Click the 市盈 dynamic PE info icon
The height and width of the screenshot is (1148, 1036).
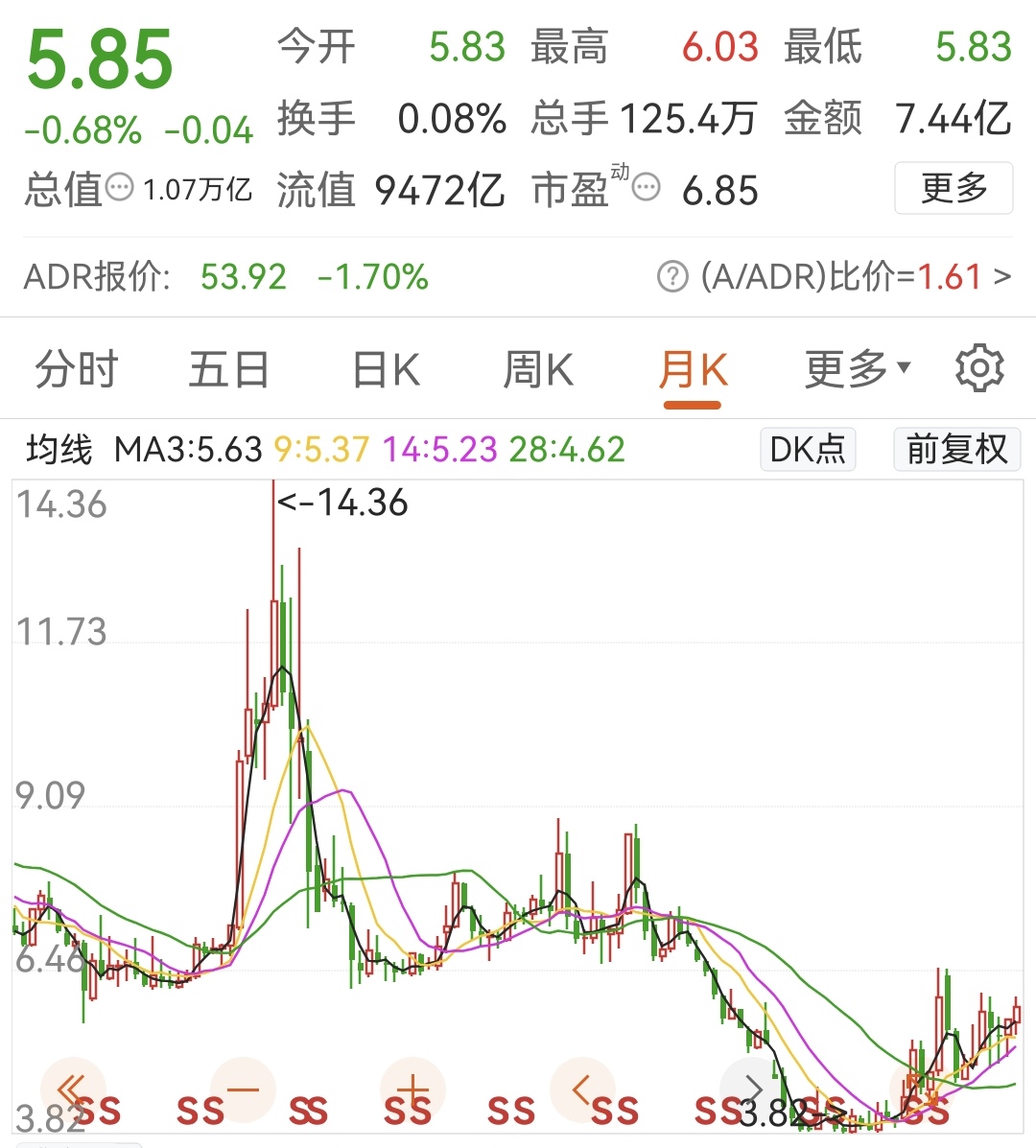pyautogui.click(x=646, y=189)
